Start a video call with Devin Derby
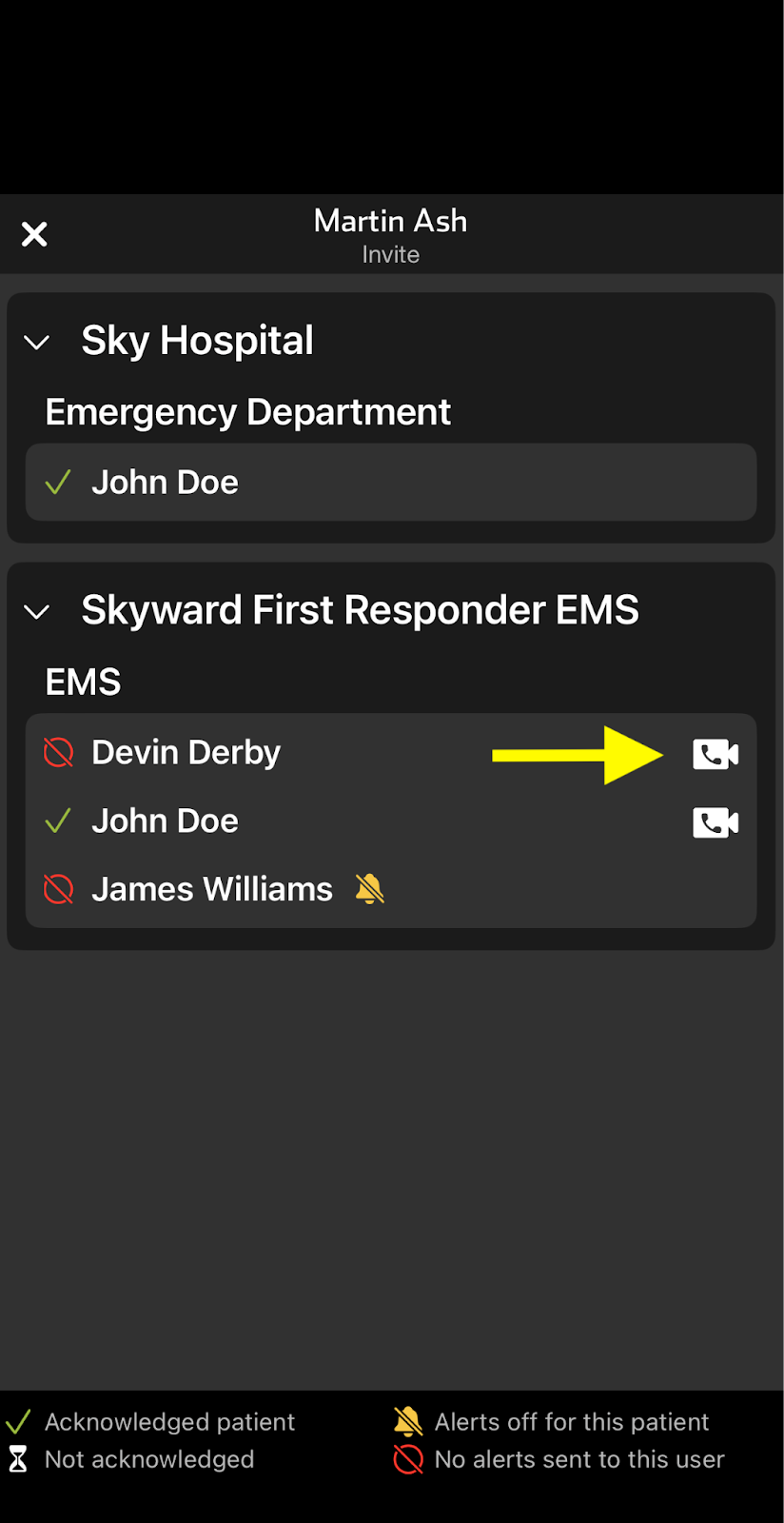This screenshot has height=1523, width=784. (715, 754)
